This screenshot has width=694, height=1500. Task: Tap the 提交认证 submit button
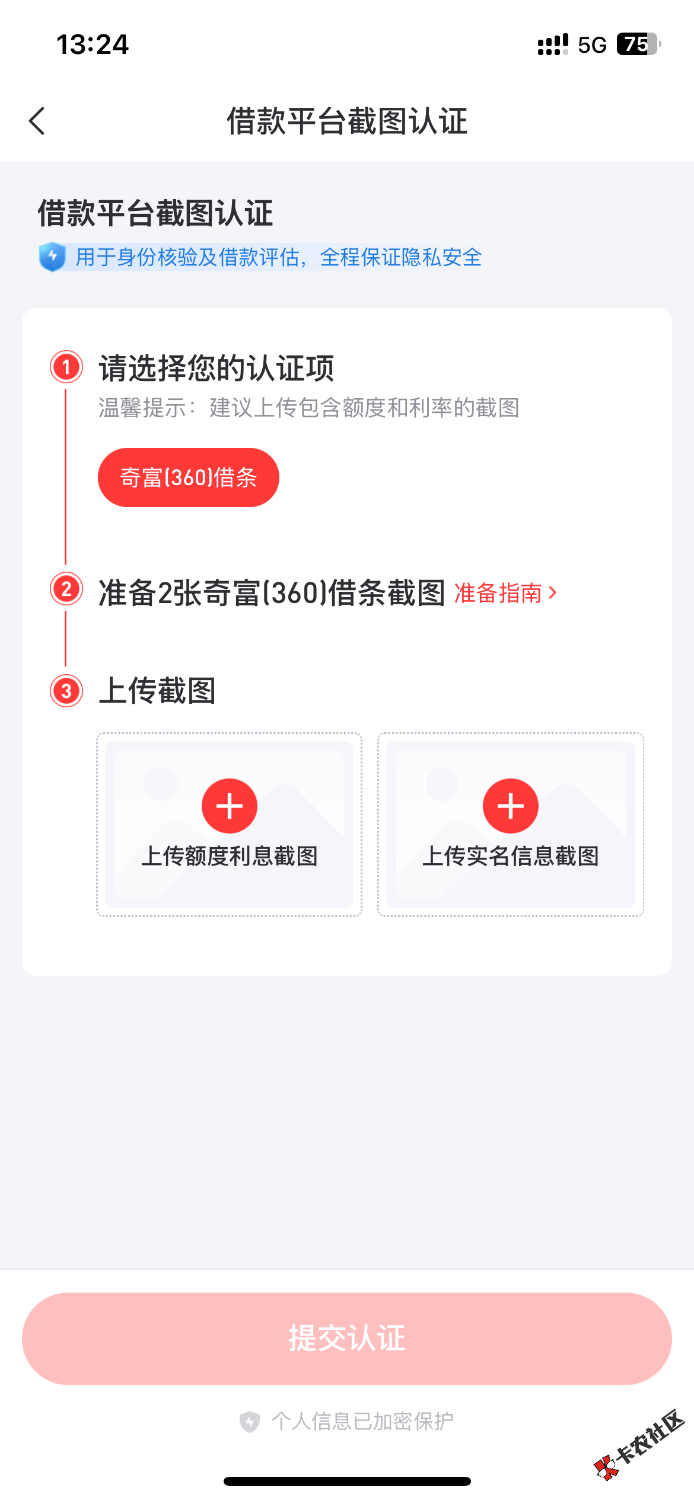pyautogui.click(x=347, y=1338)
